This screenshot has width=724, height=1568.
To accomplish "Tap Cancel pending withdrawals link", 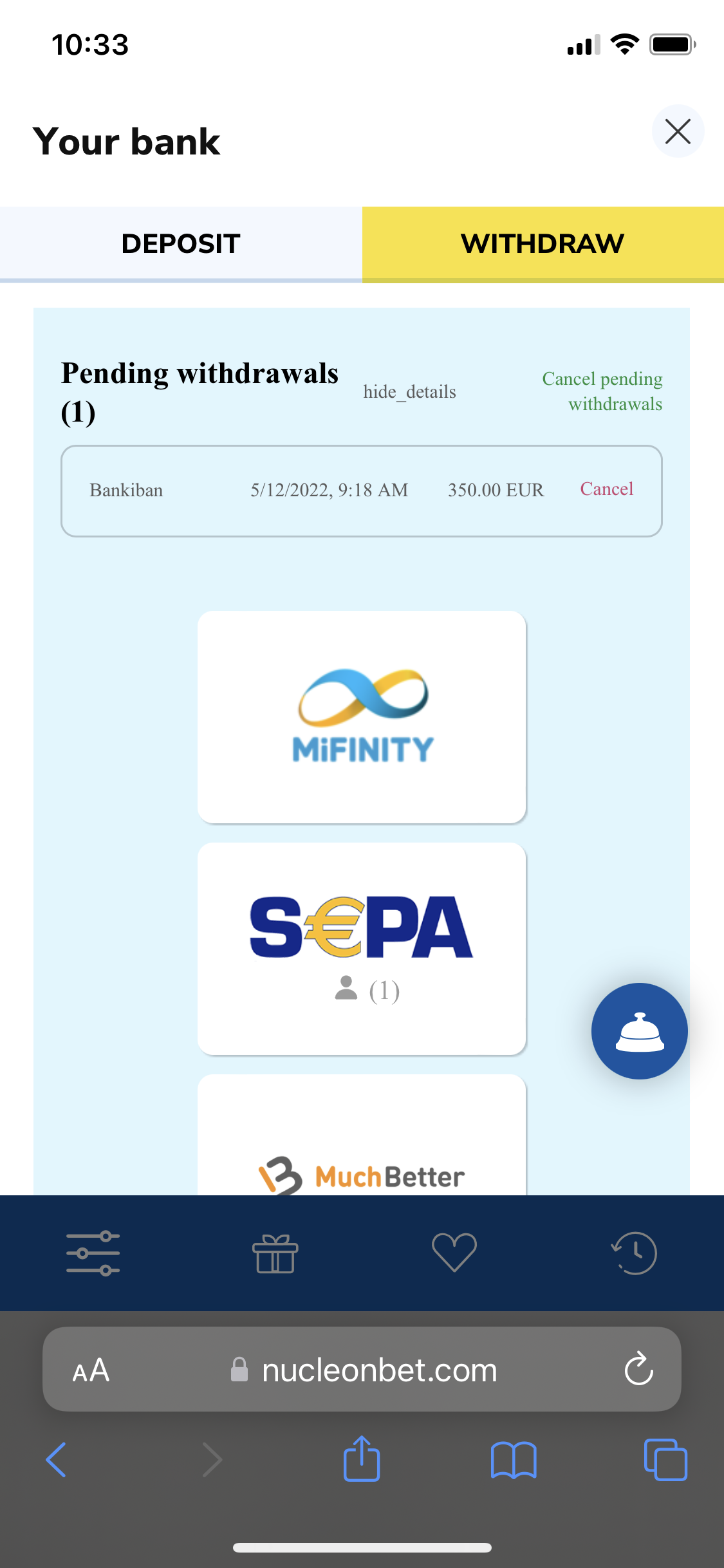I will coord(602,391).
